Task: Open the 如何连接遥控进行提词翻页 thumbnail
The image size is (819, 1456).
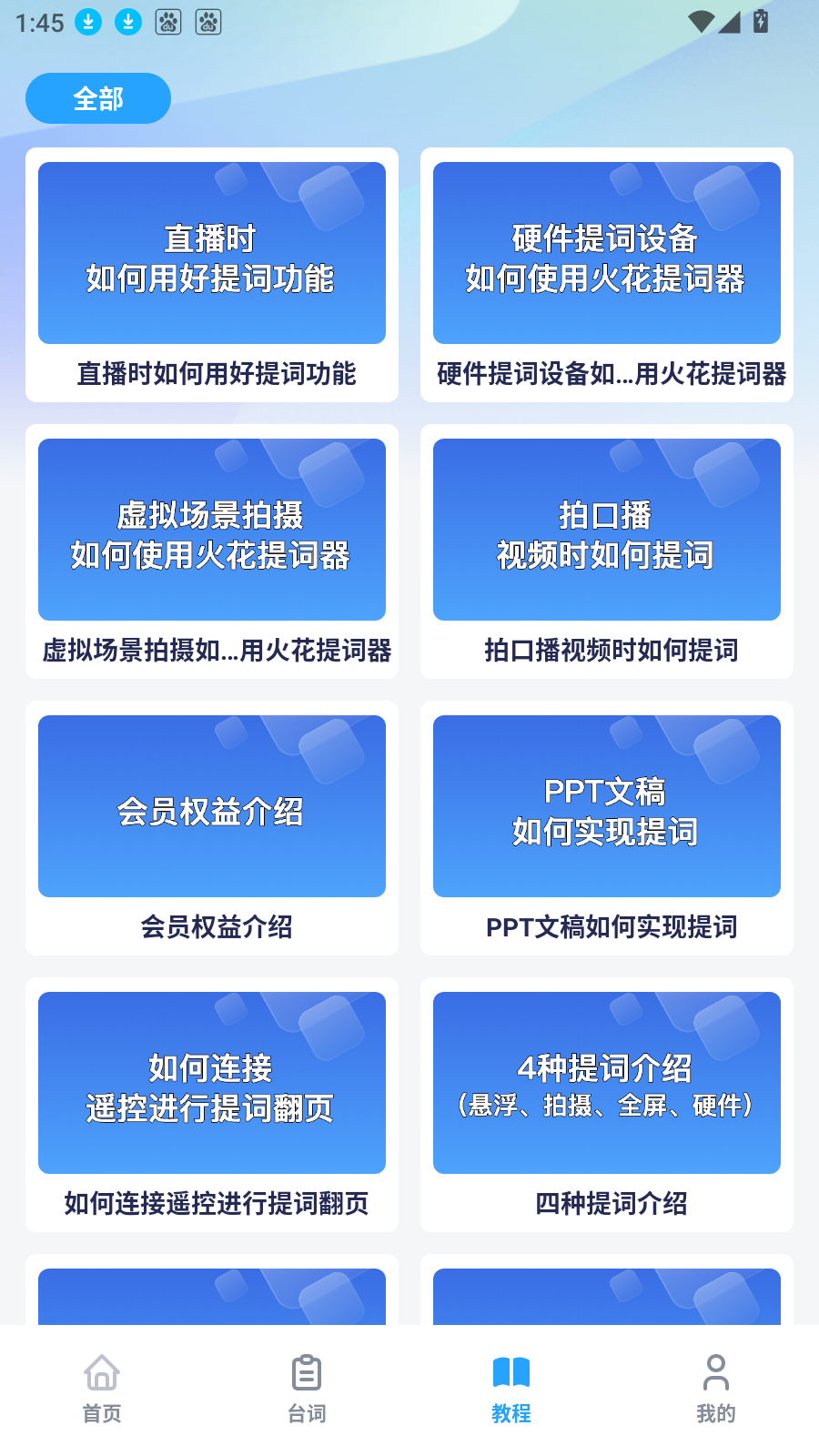Action: (211, 1082)
